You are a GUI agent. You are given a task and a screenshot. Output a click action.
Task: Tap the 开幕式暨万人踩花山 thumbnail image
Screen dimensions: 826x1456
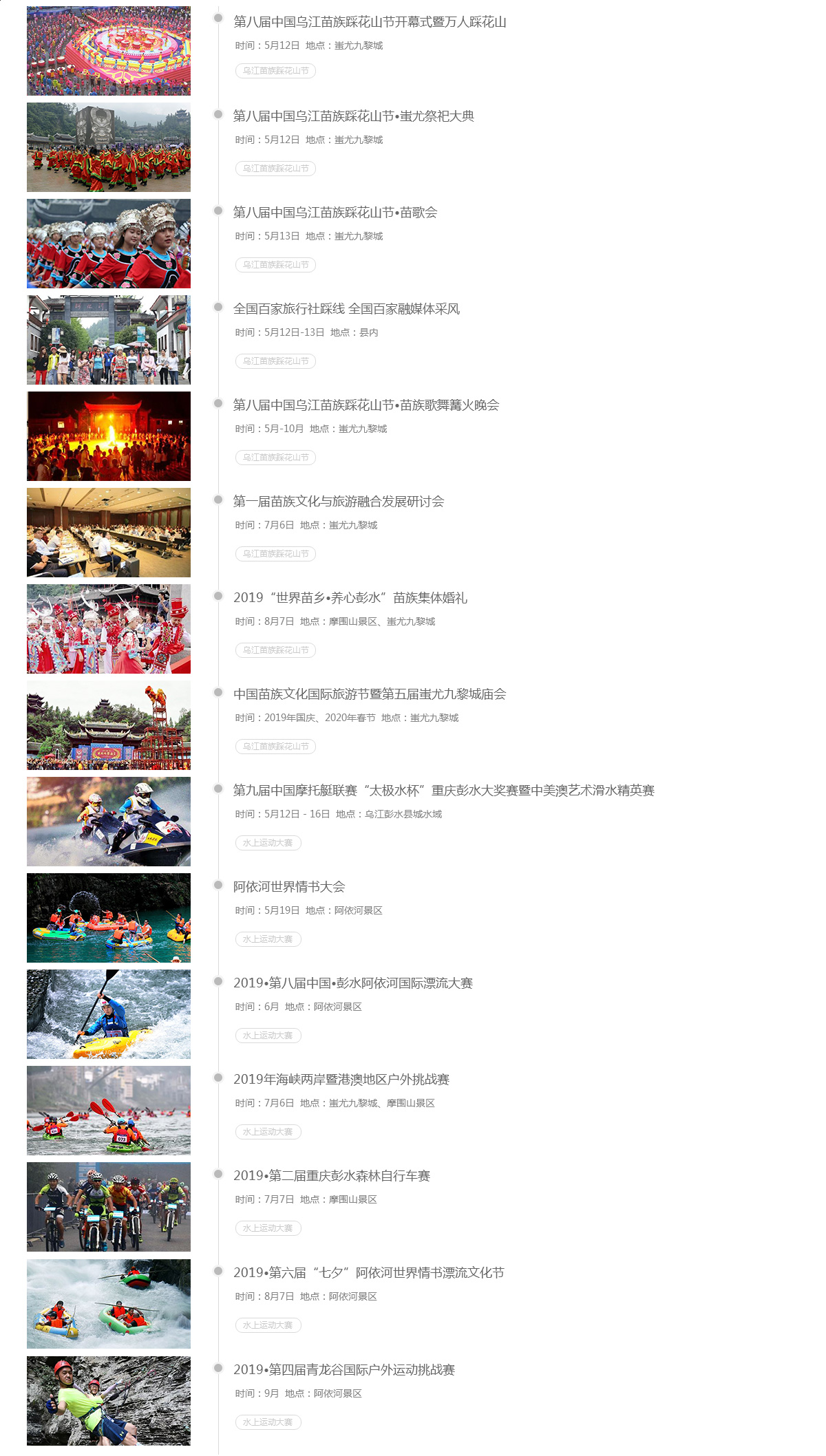point(109,51)
